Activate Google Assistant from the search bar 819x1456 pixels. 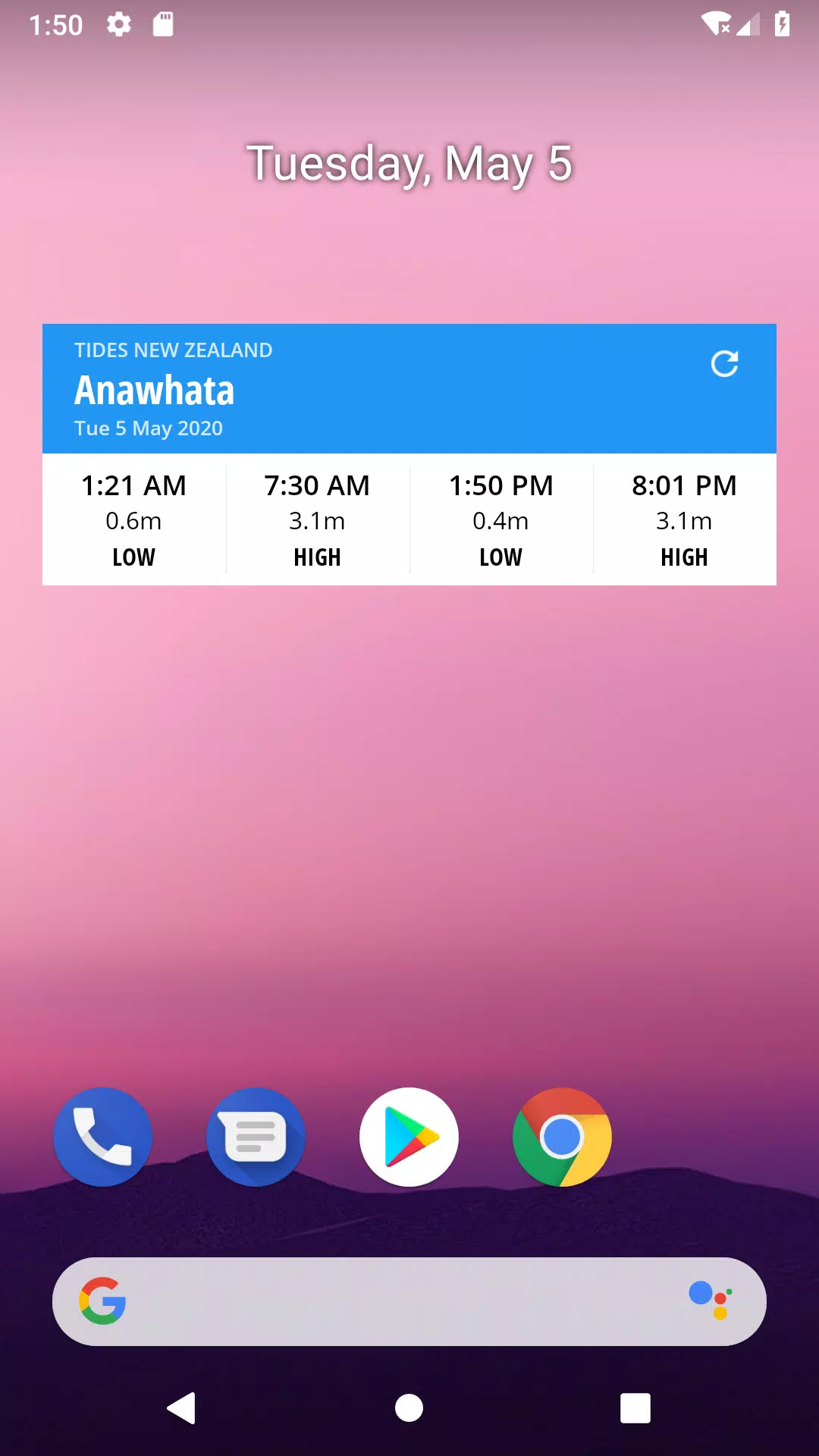[x=711, y=1300]
